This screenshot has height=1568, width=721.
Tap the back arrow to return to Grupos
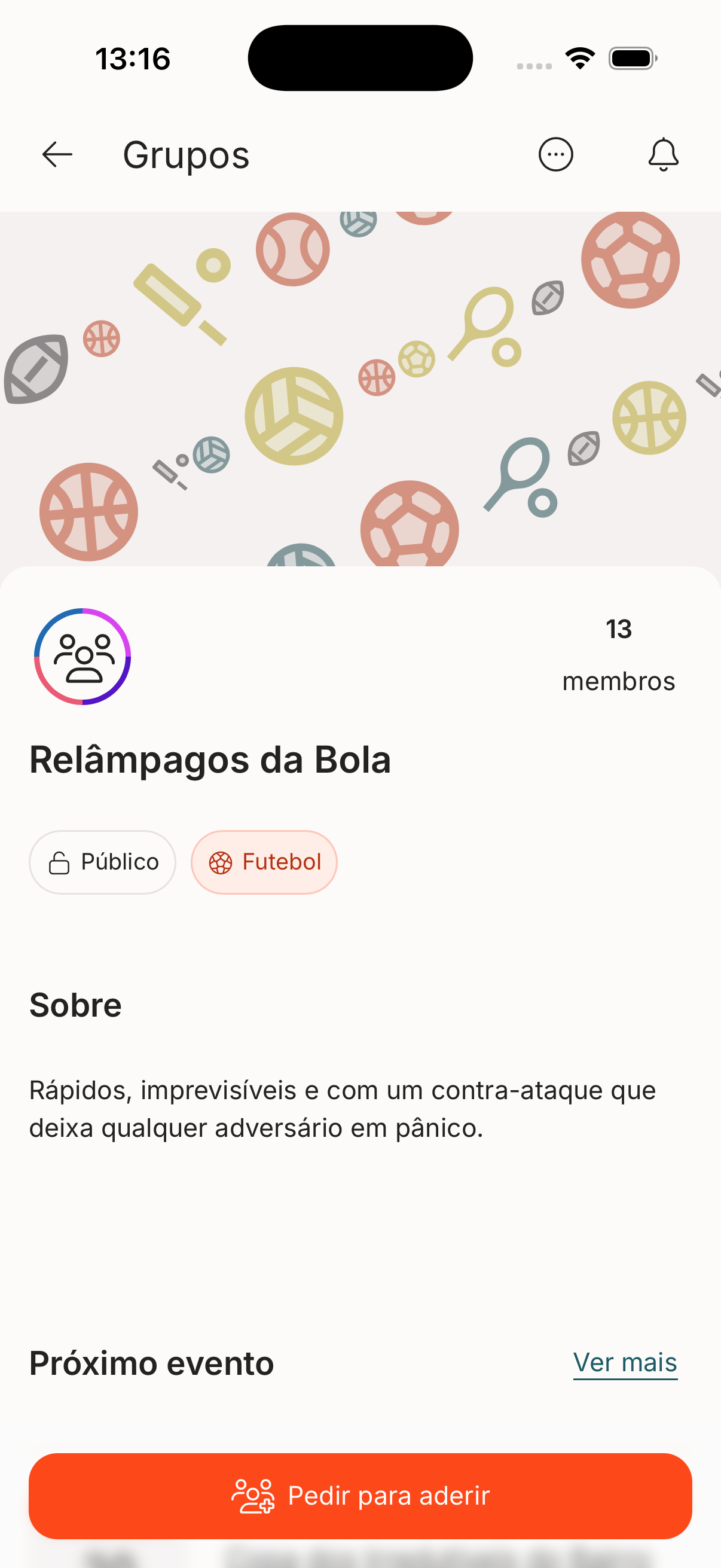pos(57,154)
